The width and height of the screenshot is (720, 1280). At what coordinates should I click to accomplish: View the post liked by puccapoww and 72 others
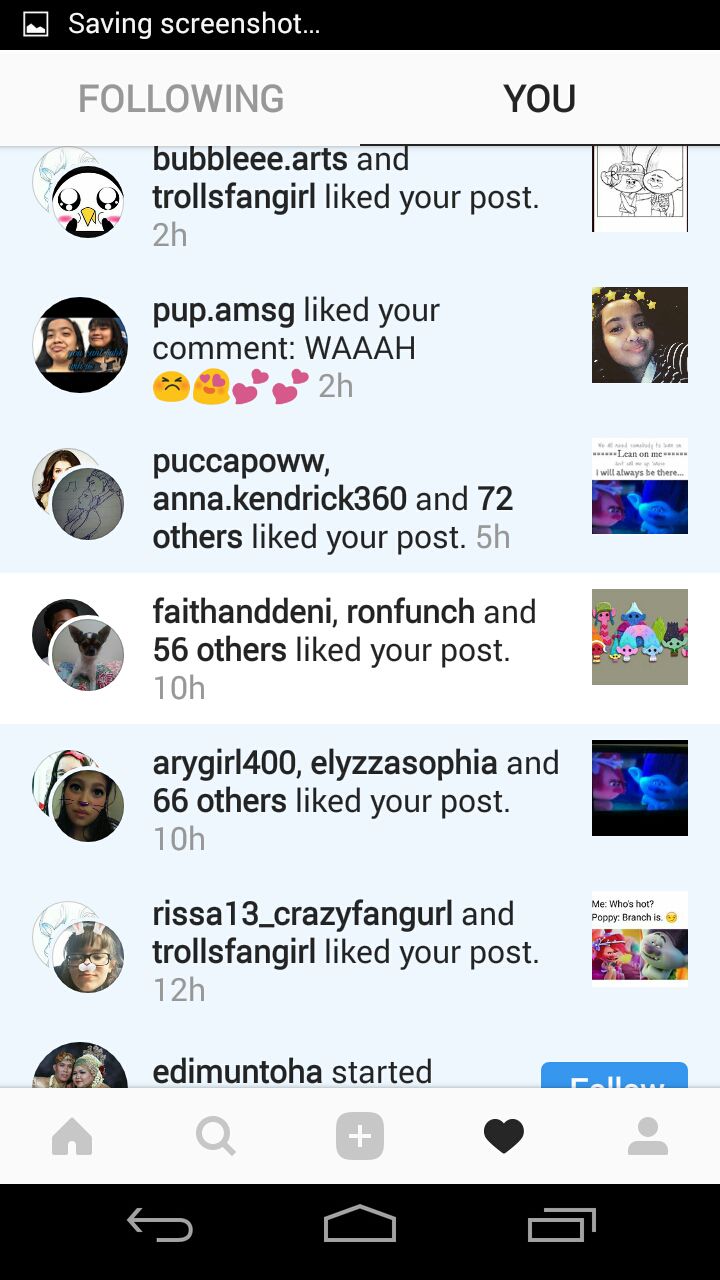click(x=640, y=486)
